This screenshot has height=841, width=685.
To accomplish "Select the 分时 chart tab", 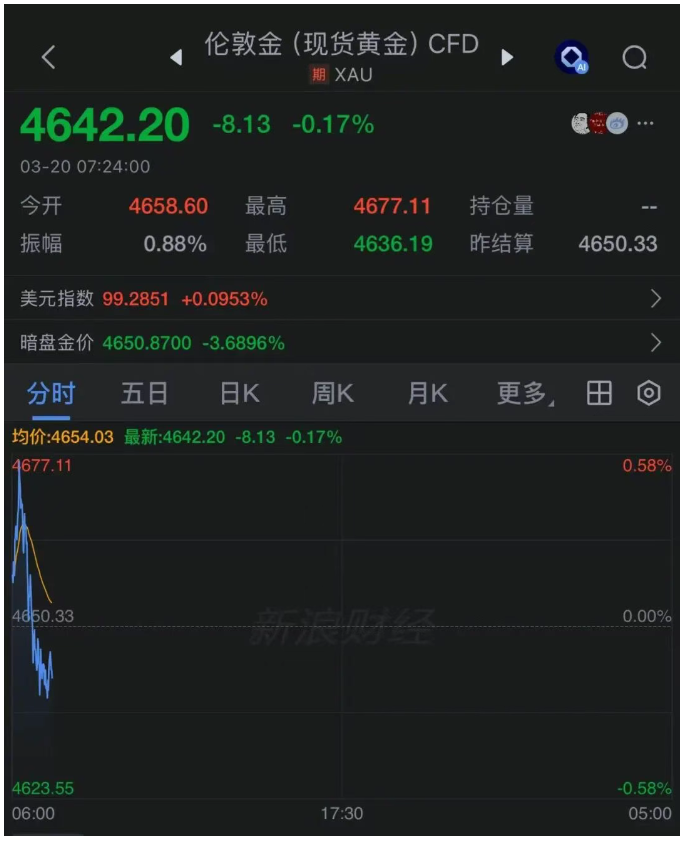I will point(50,394).
